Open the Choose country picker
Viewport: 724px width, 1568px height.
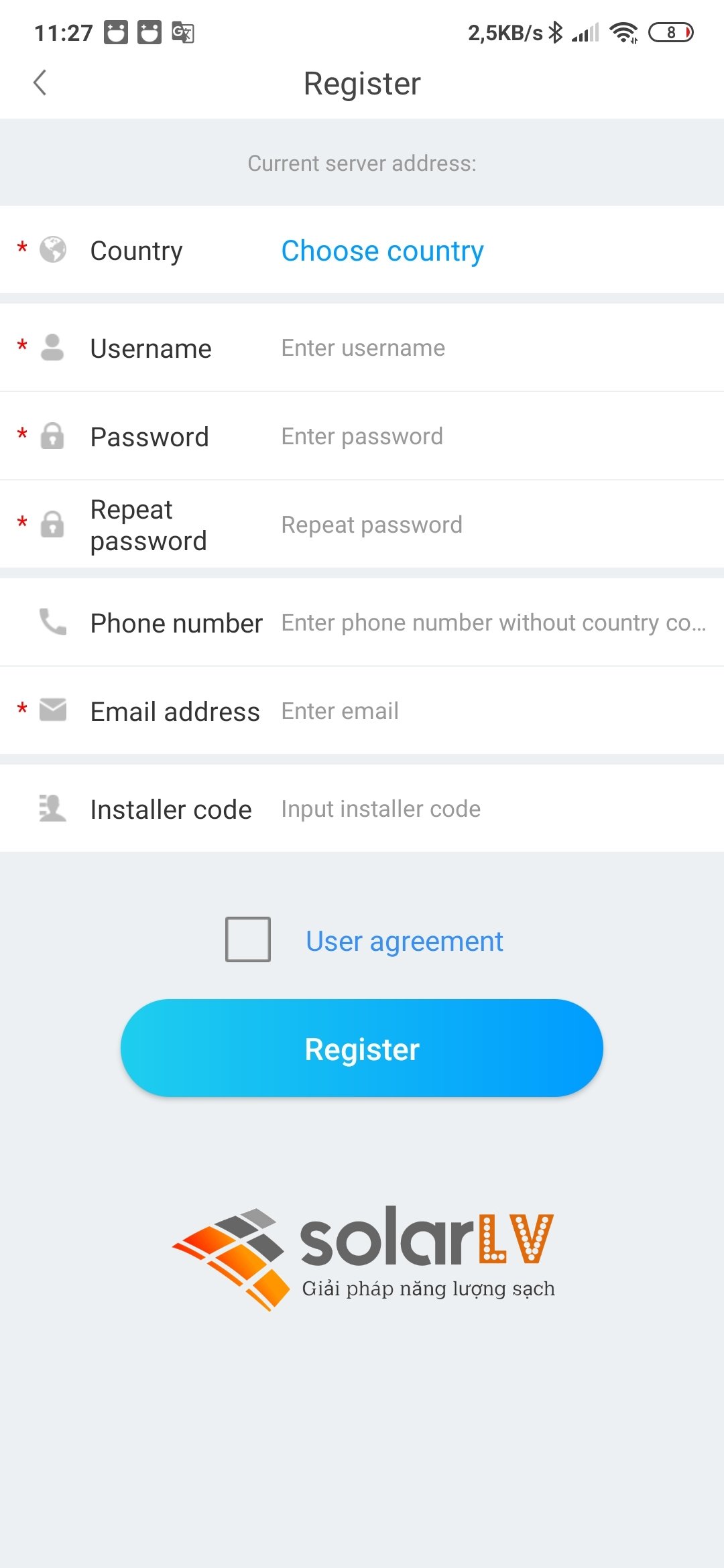pos(382,251)
